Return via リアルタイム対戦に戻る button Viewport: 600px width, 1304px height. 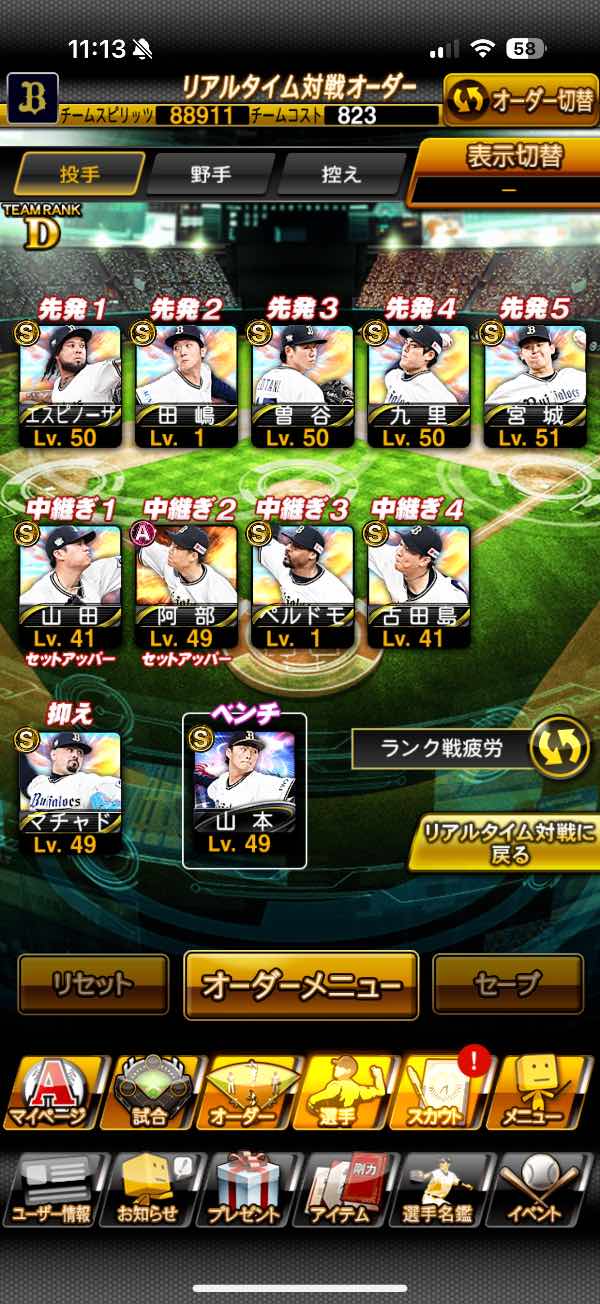(508, 843)
